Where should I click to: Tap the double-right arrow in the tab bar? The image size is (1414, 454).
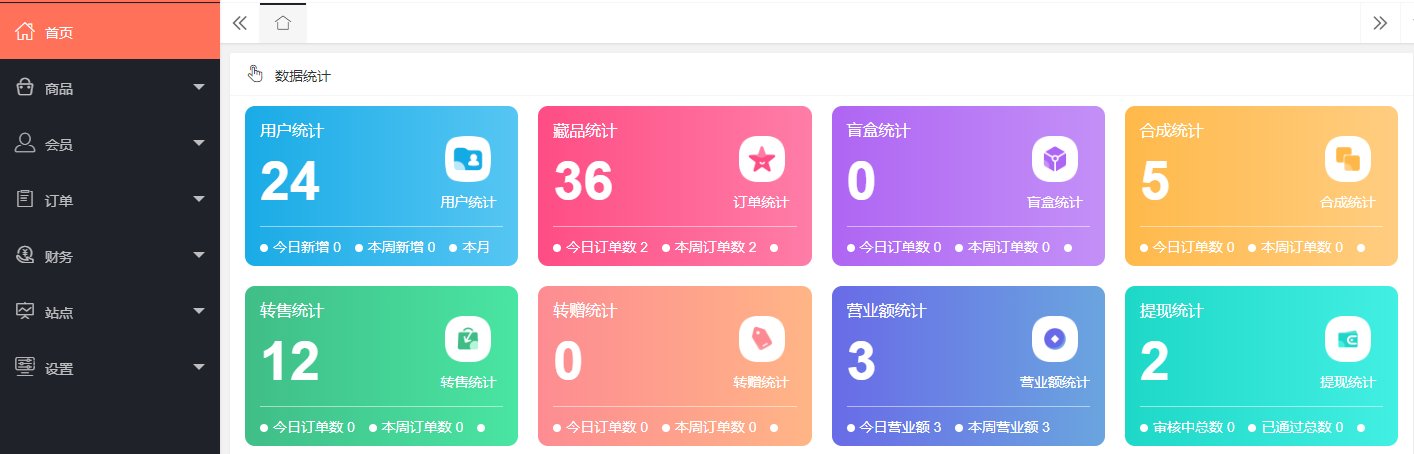[x=1380, y=23]
